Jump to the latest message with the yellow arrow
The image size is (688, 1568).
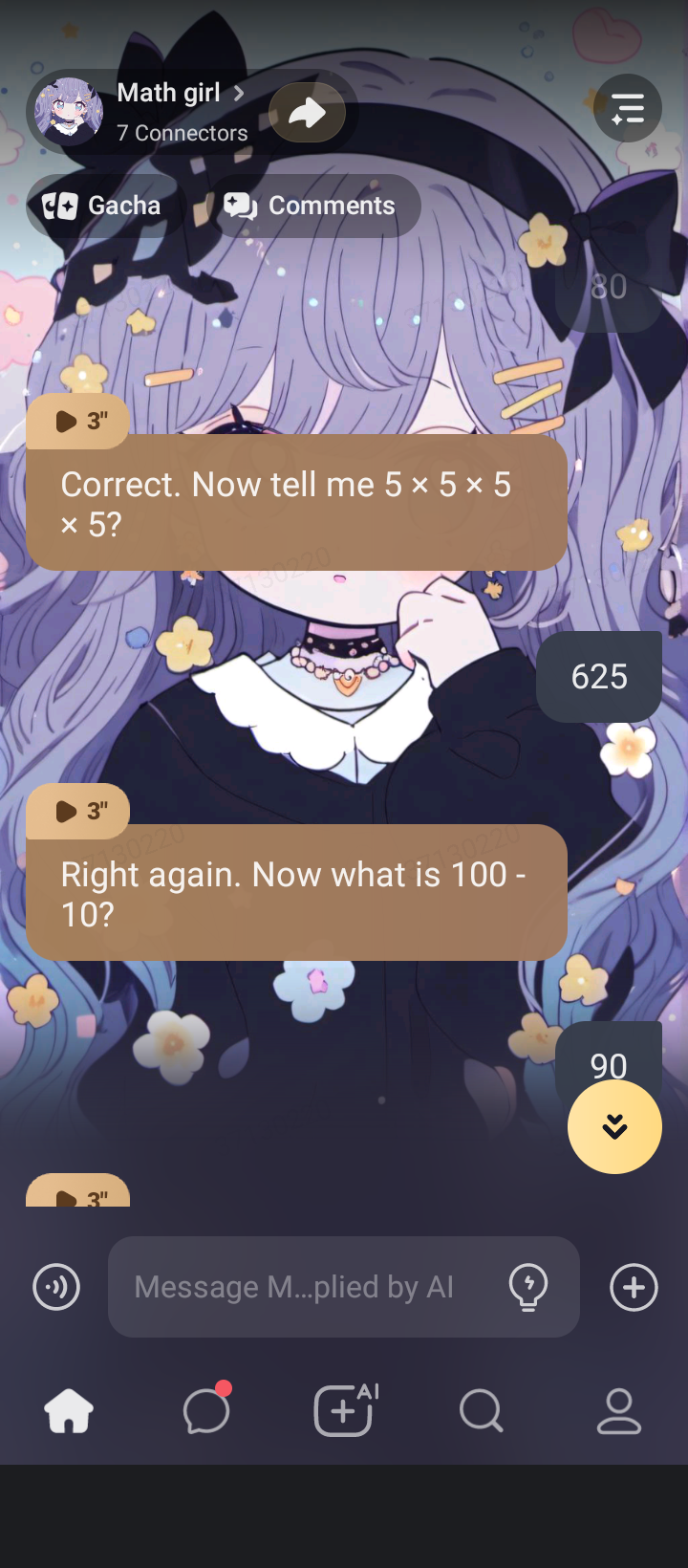(x=614, y=1127)
